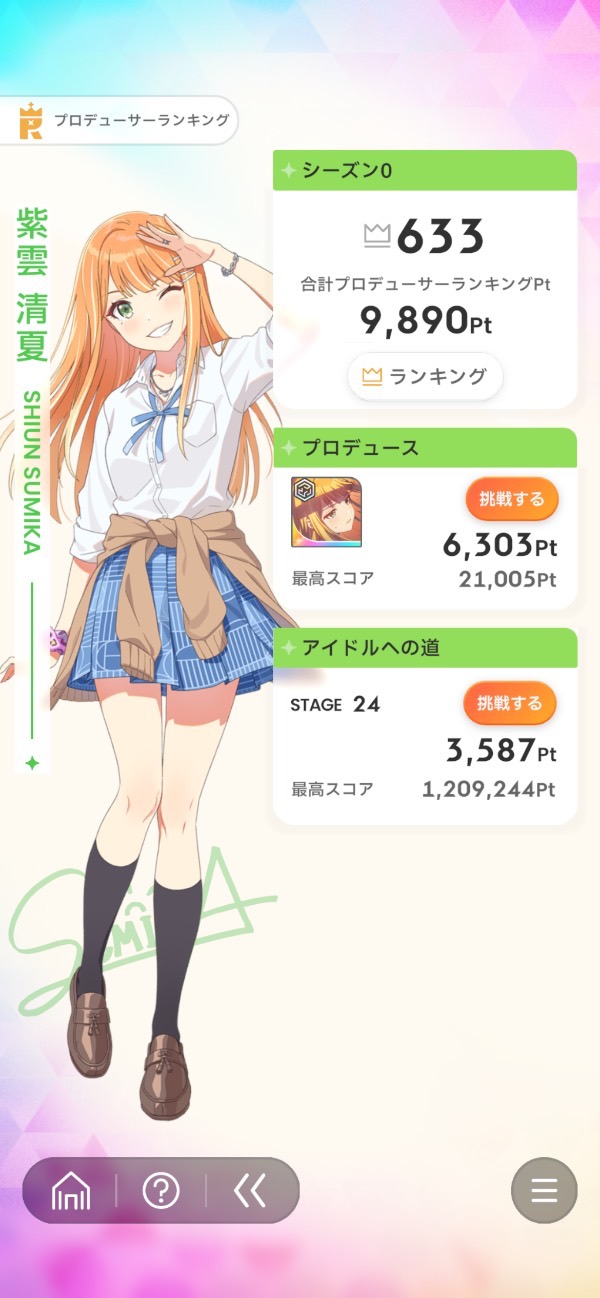The width and height of the screenshot is (600, 1298).
Task: Open the idol card thumbnail under プロデュース
Action: [x=326, y=512]
